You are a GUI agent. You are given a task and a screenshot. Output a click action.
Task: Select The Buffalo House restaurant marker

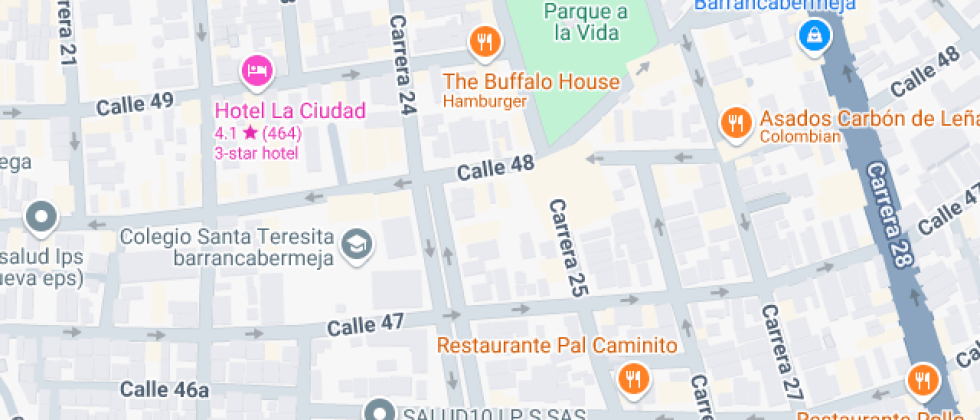click(485, 42)
